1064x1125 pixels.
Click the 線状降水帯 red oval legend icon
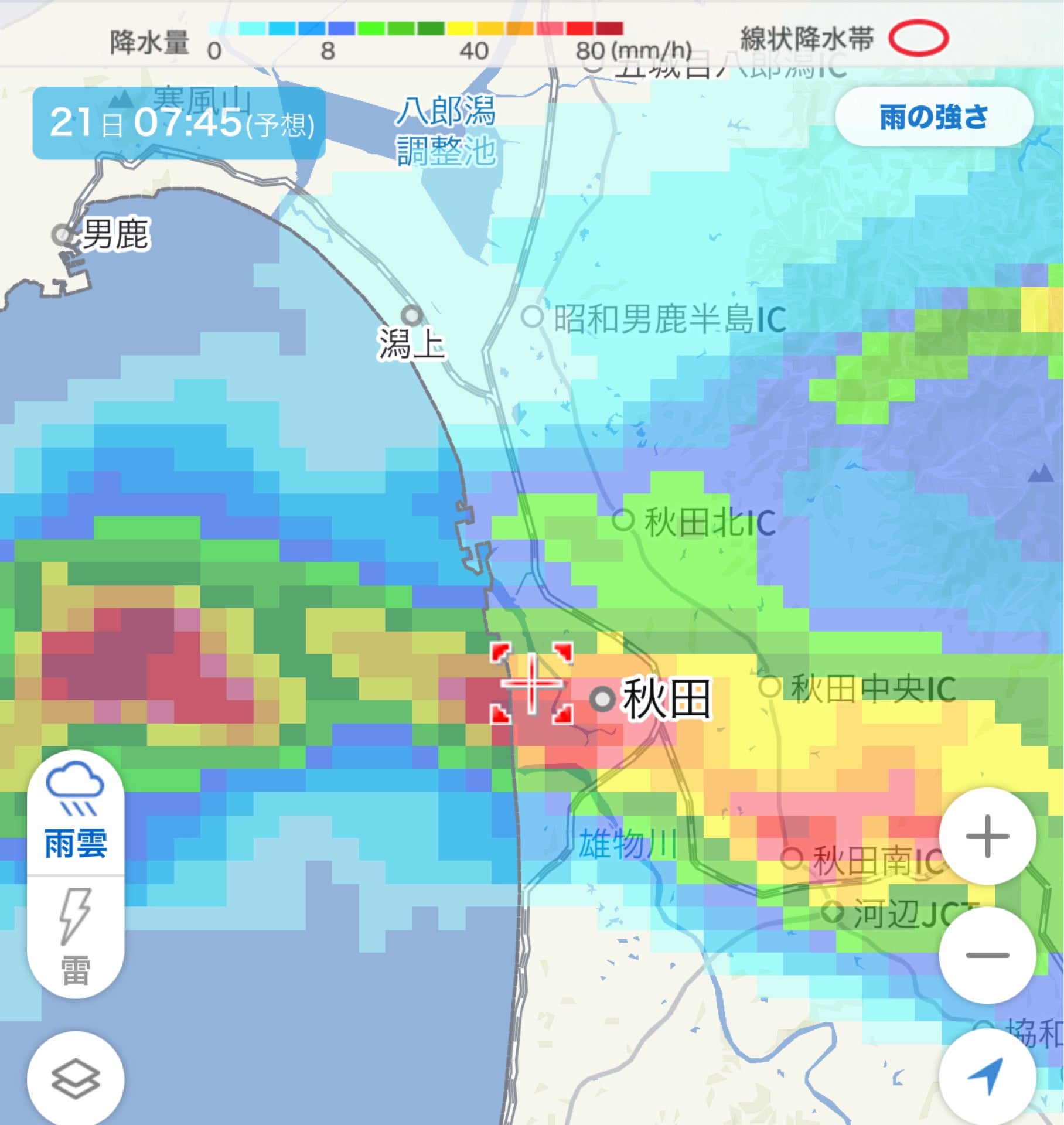[x=920, y=36]
